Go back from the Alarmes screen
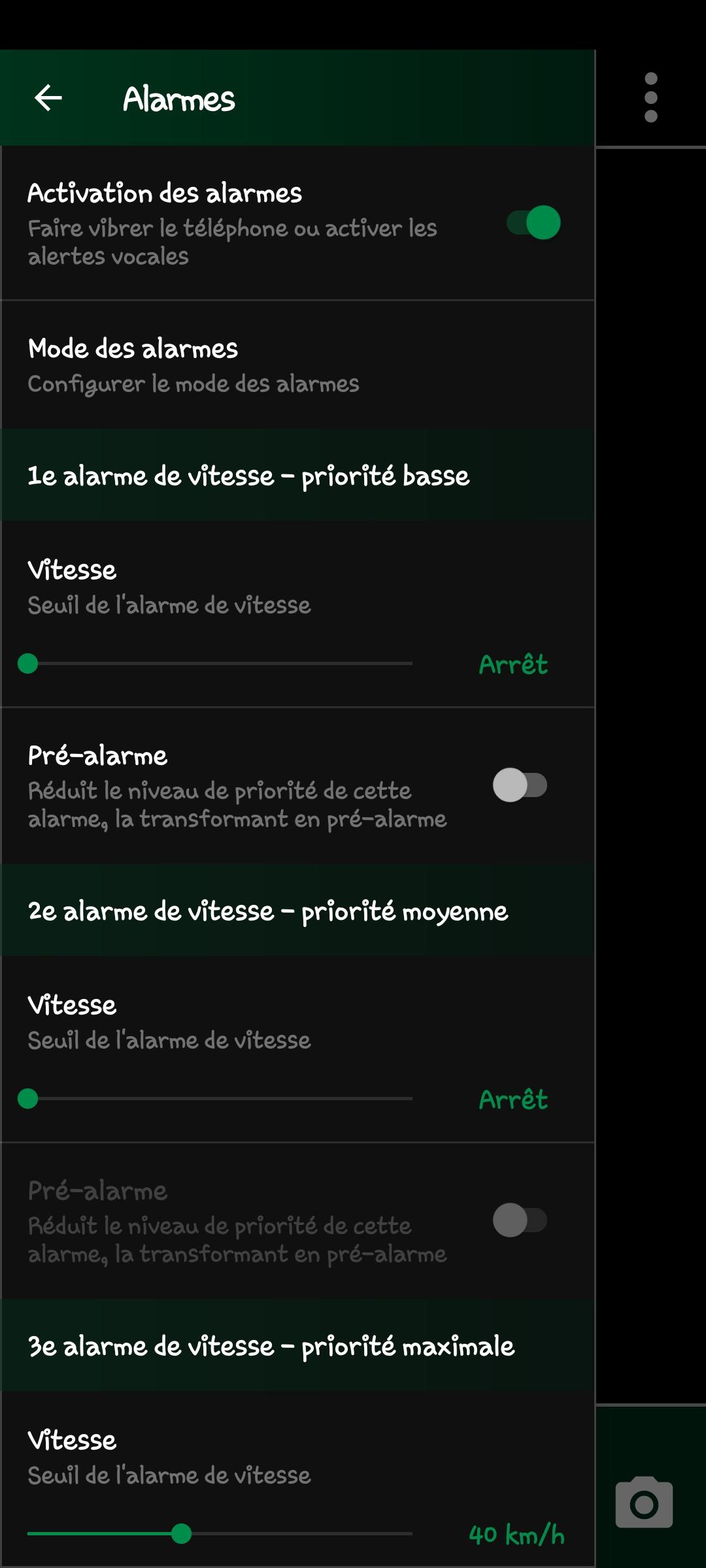706x1568 pixels. (48, 99)
